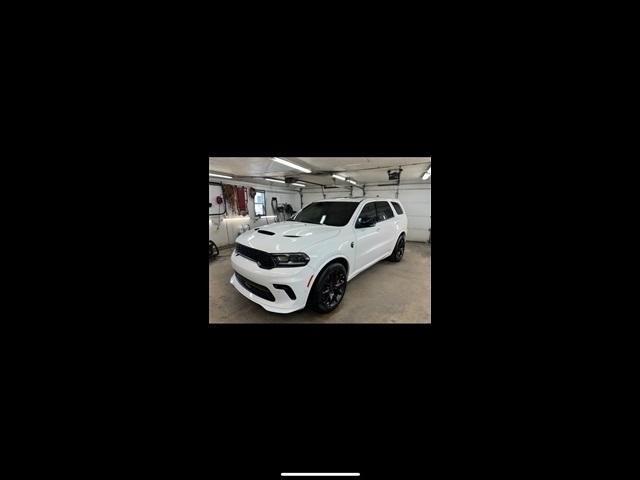Tap the white SUV photo to show viewer controls
640x480 pixels.
point(320,240)
